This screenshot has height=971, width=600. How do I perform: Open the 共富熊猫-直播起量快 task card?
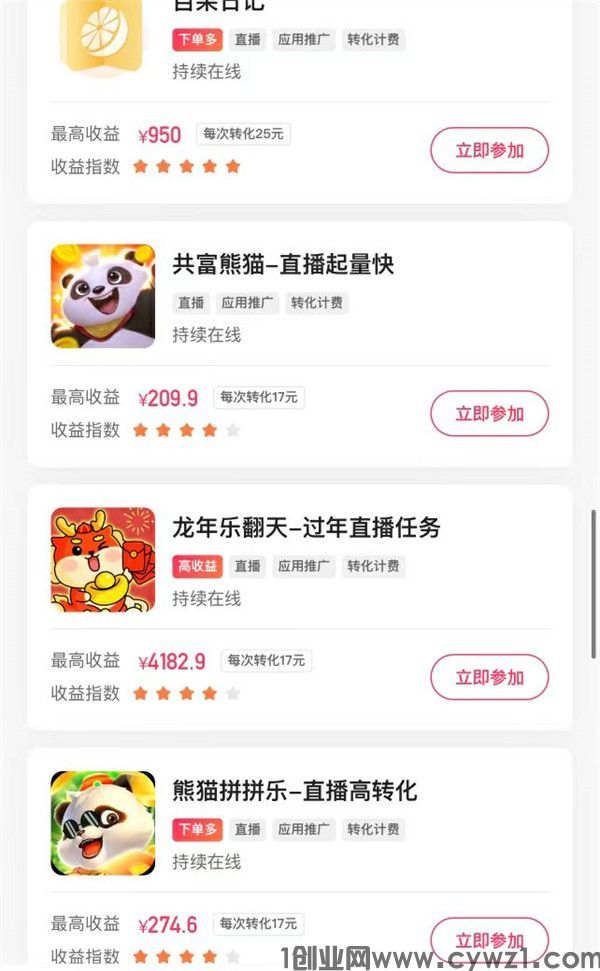[x=283, y=264]
